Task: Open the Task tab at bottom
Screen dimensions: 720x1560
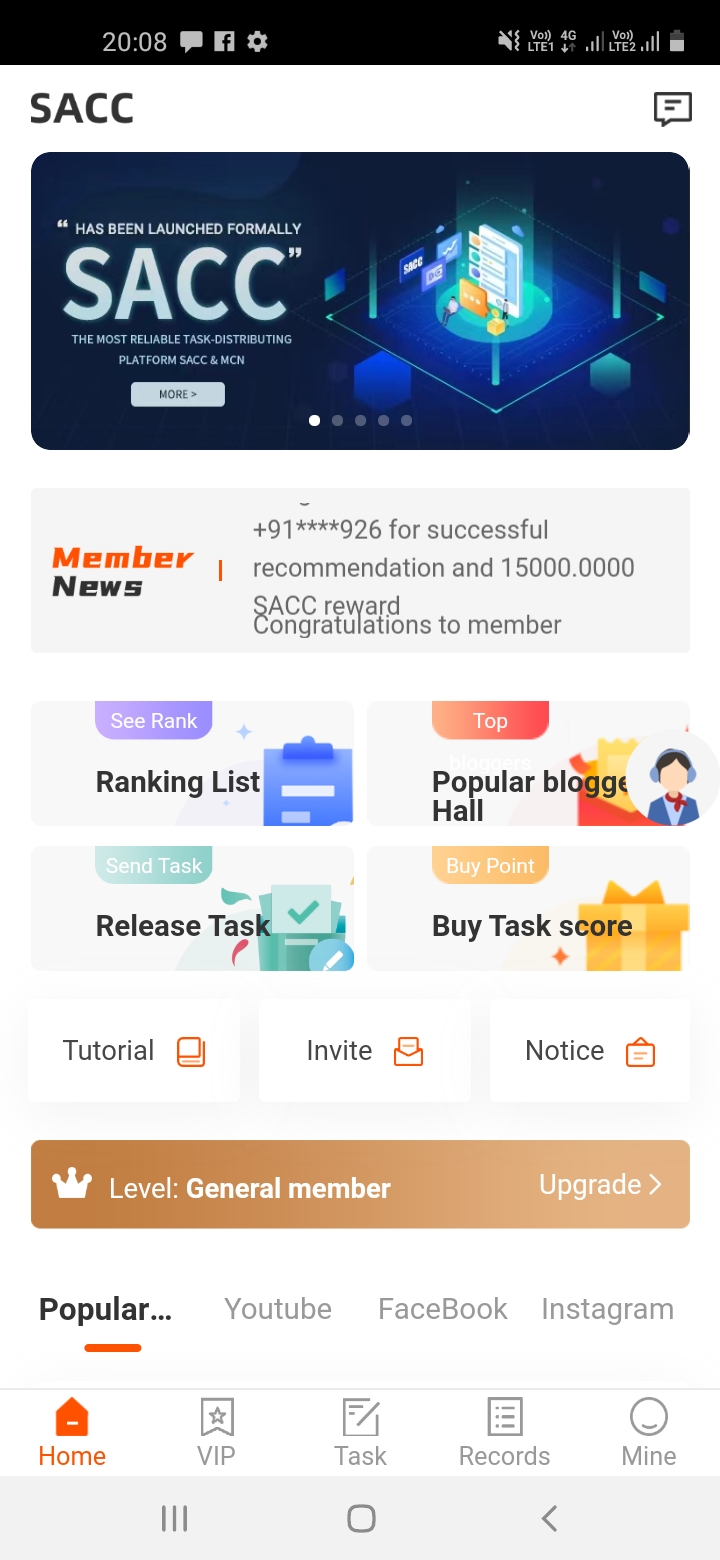Action: click(360, 1432)
